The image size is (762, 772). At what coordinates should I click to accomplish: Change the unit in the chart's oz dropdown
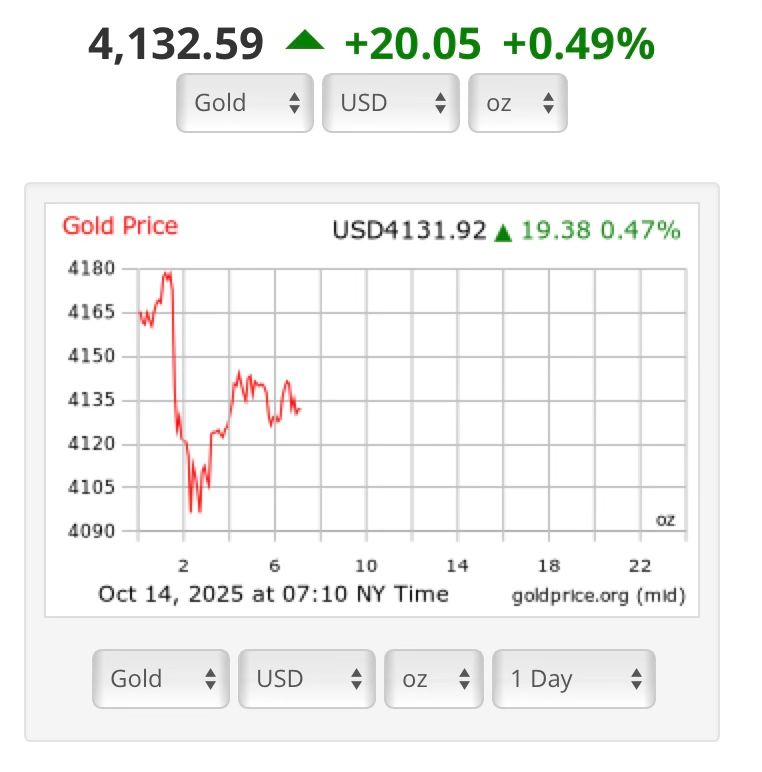coord(433,679)
